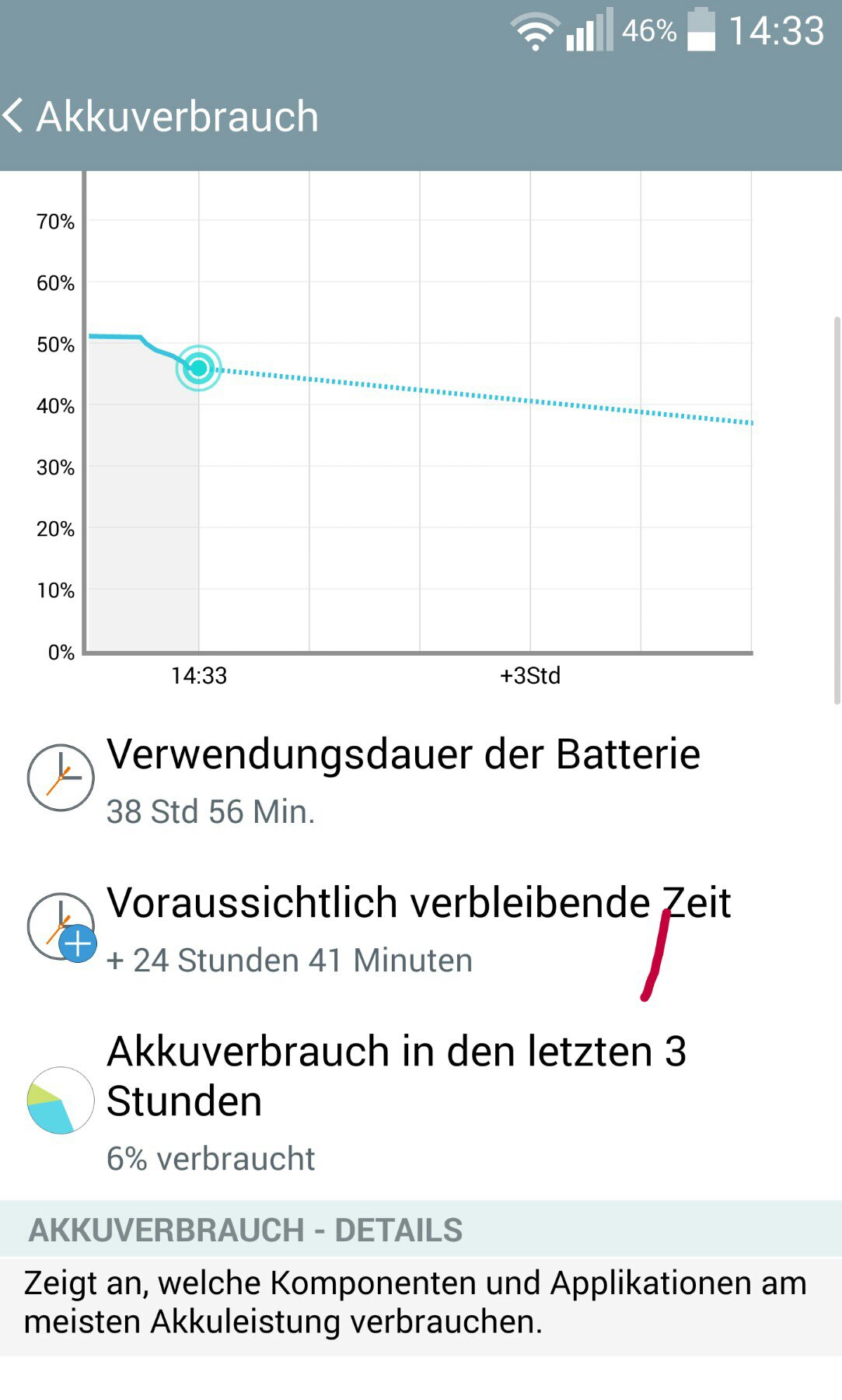Go back from Akkuverbrauch screen

click(x=16, y=117)
